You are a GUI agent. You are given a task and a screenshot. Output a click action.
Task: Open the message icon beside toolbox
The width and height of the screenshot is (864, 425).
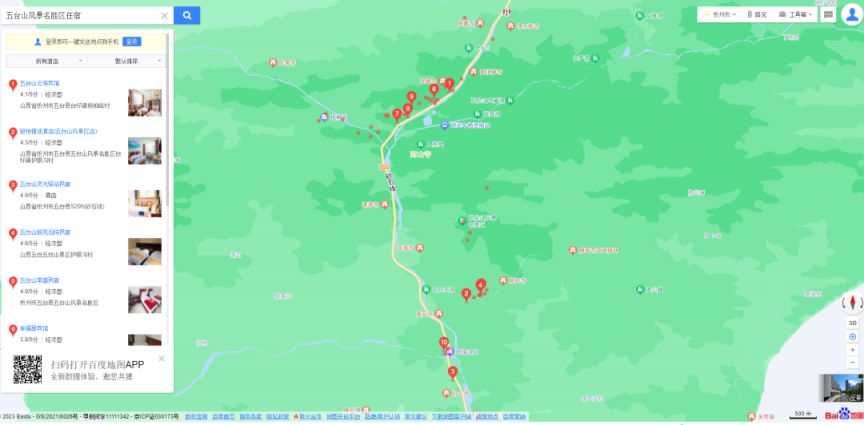[828, 15]
